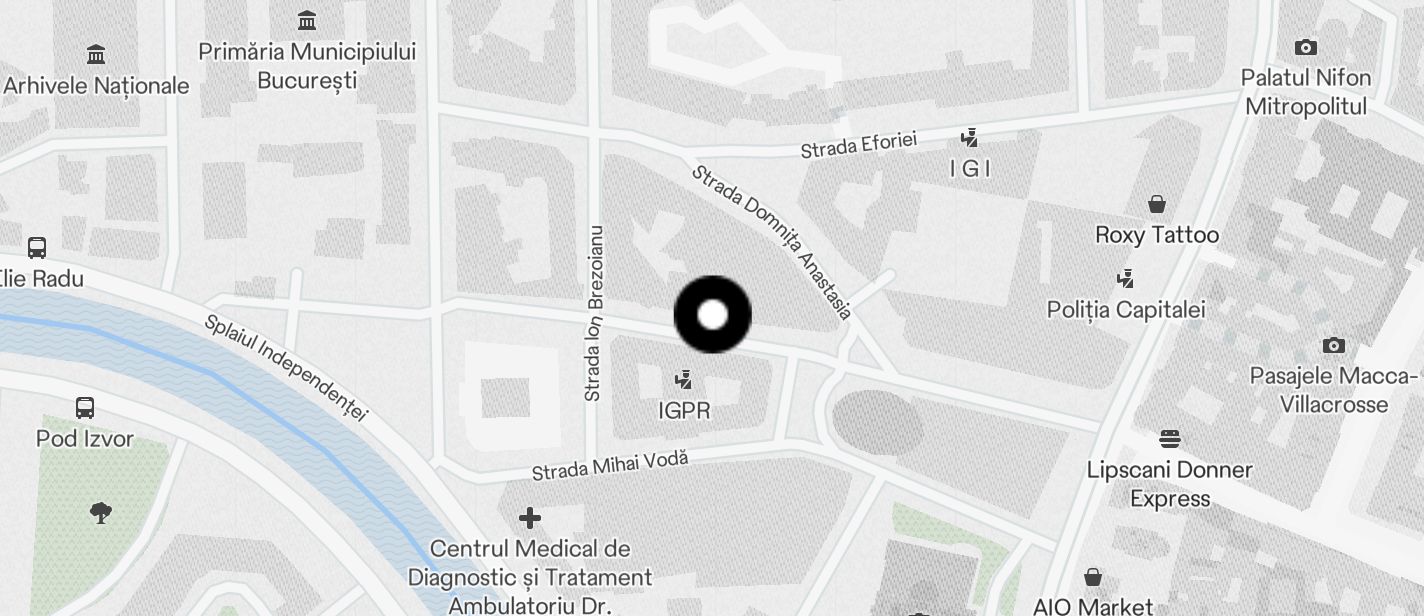This screenshot has height=616, width=1424.
Task: Open Lipscani Donner Express restaurant marker
Action: coord(1170,439)
